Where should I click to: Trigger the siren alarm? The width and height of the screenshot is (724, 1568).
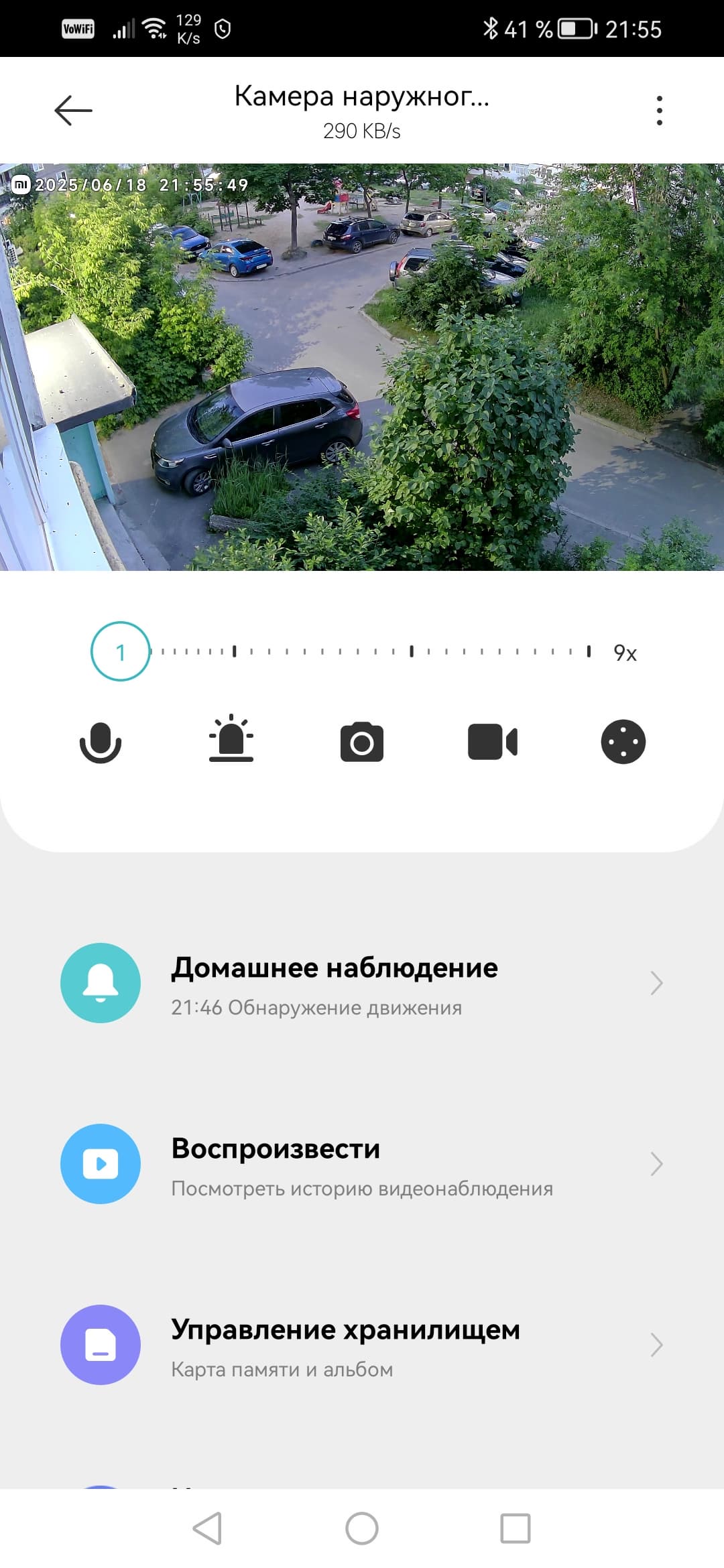click(x=231, y=738)
